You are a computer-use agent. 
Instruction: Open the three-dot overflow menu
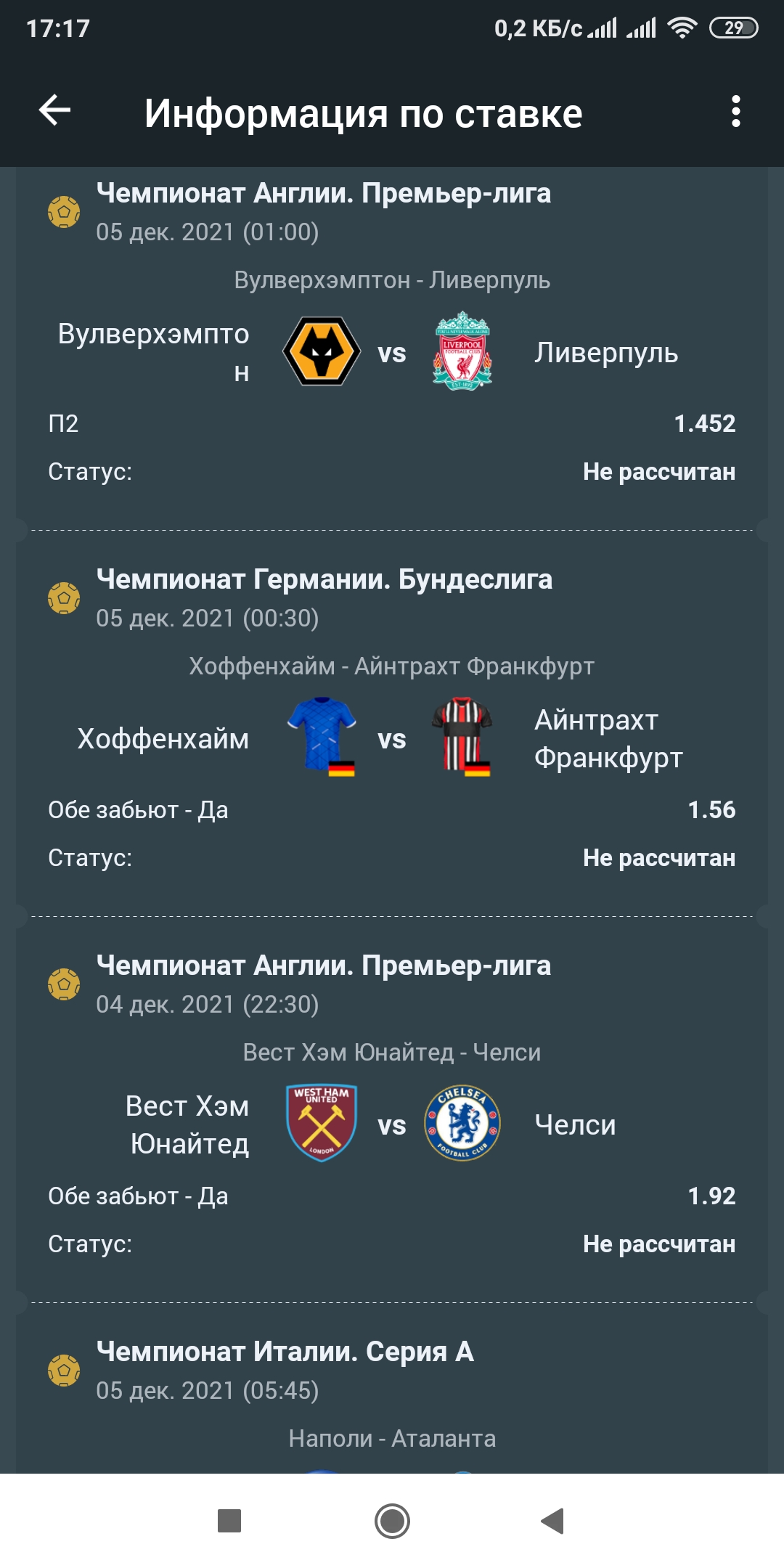735,111
